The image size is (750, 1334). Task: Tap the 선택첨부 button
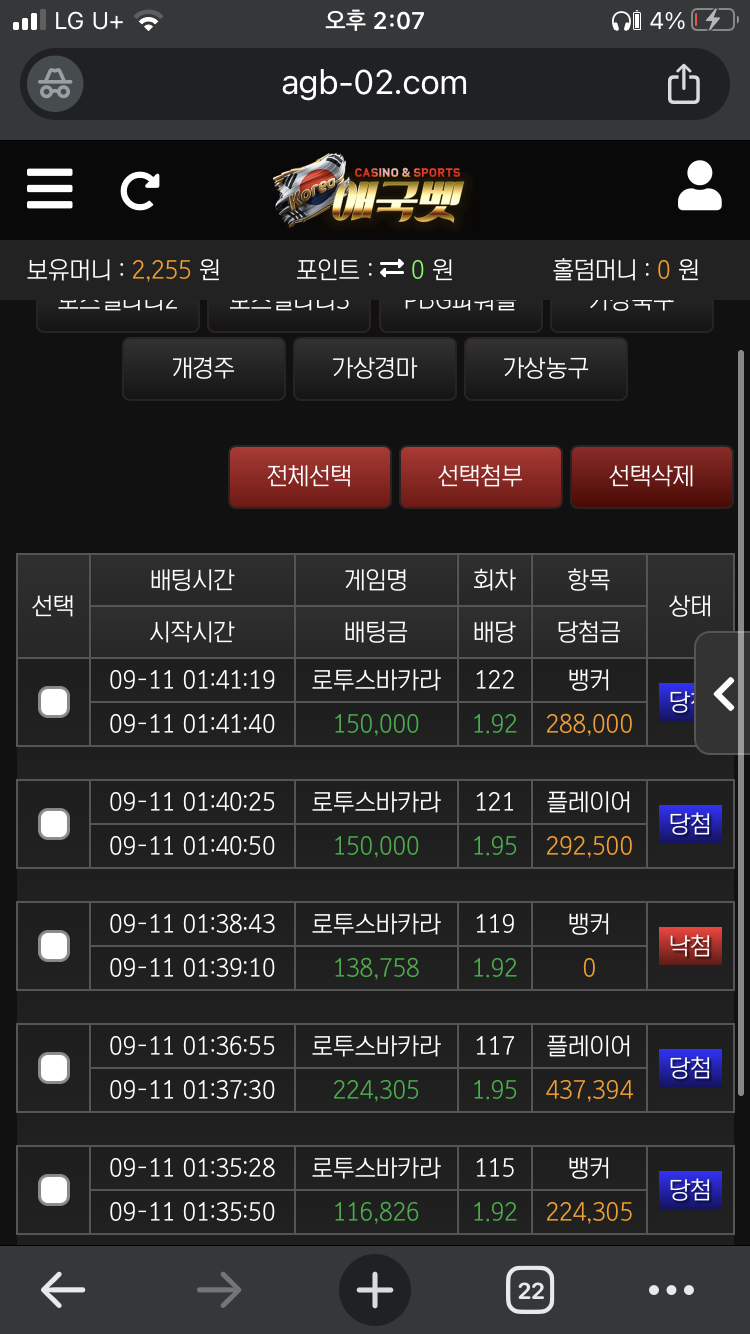point(480,476)
